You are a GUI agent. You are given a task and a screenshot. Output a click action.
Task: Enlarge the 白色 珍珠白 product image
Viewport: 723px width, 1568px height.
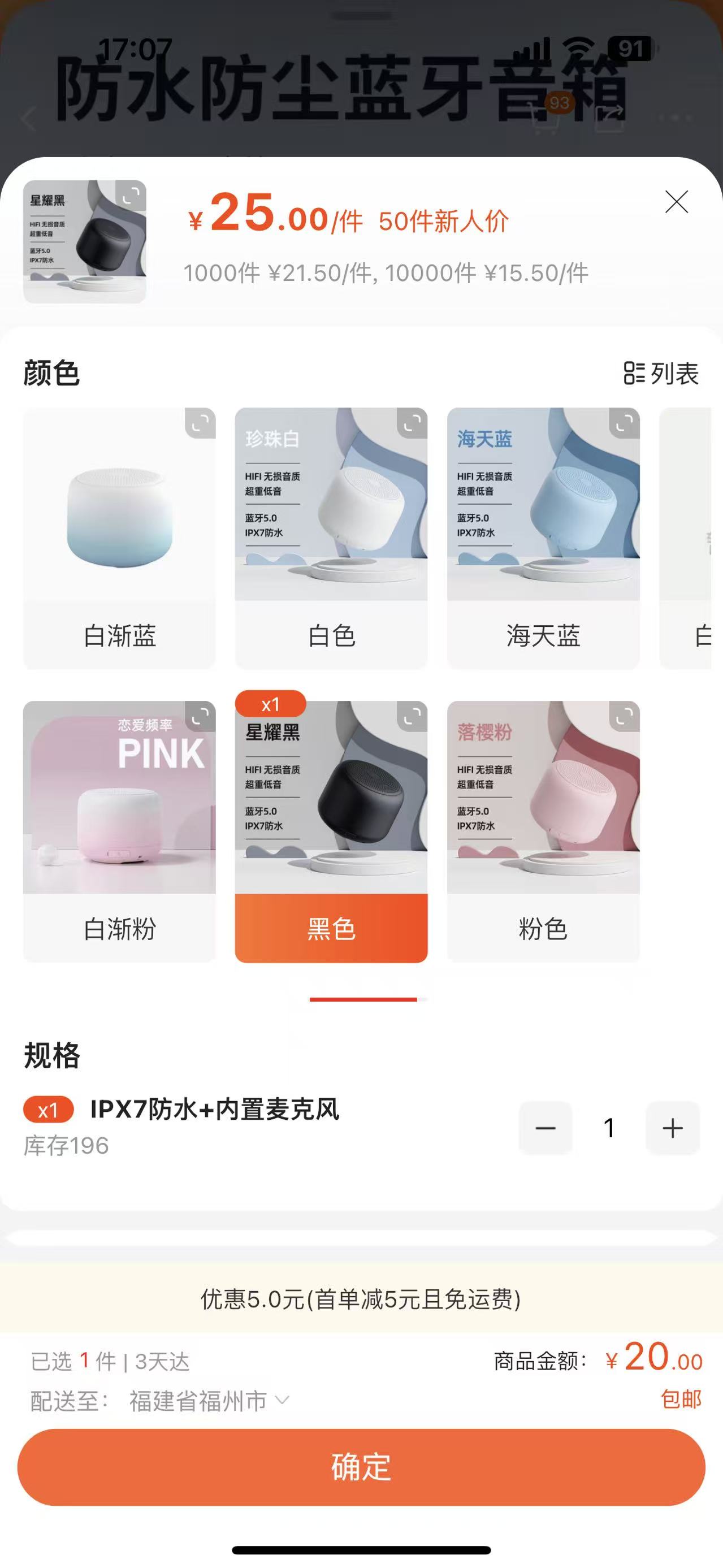412,423
